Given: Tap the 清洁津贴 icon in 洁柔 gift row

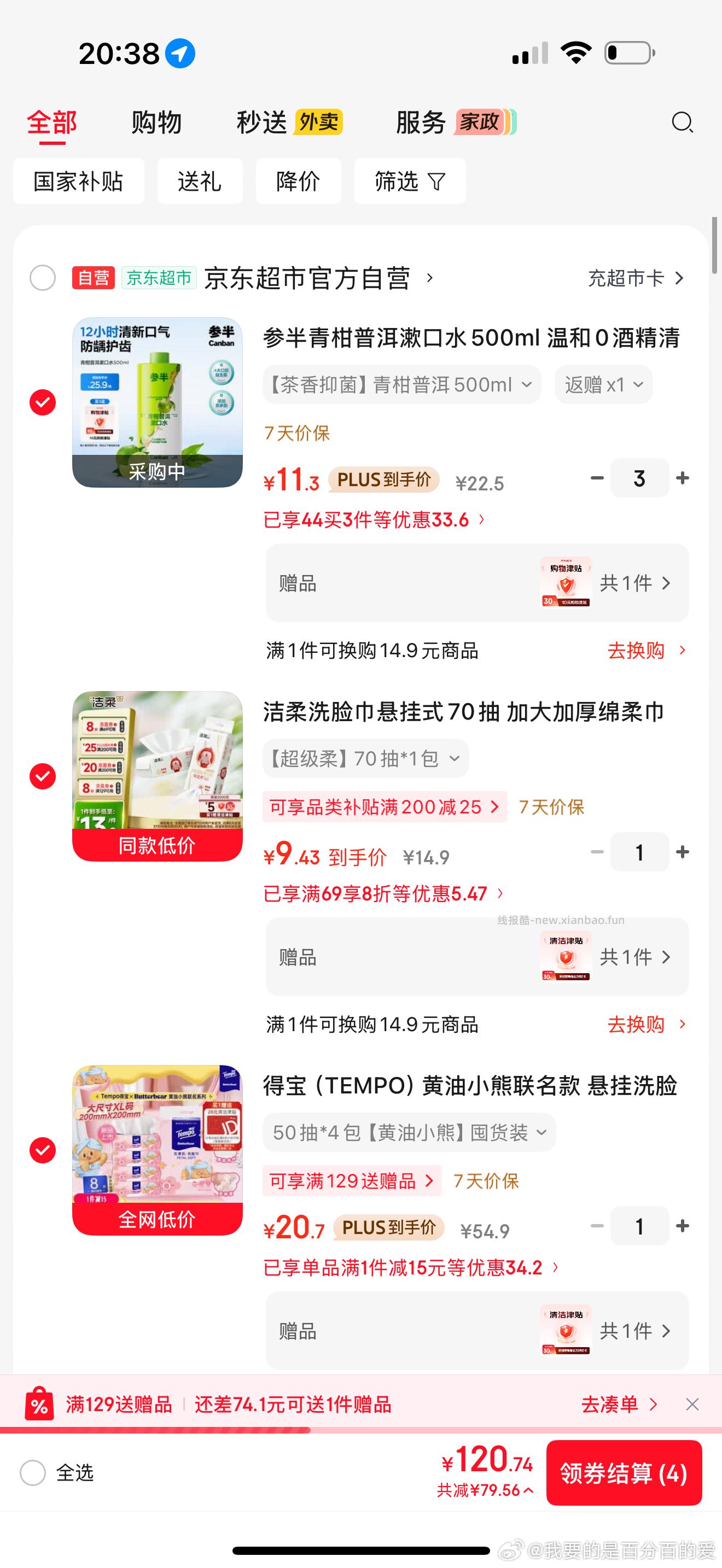Looking at the screenshot, I should pyautogui.click(x=565, y=956).
